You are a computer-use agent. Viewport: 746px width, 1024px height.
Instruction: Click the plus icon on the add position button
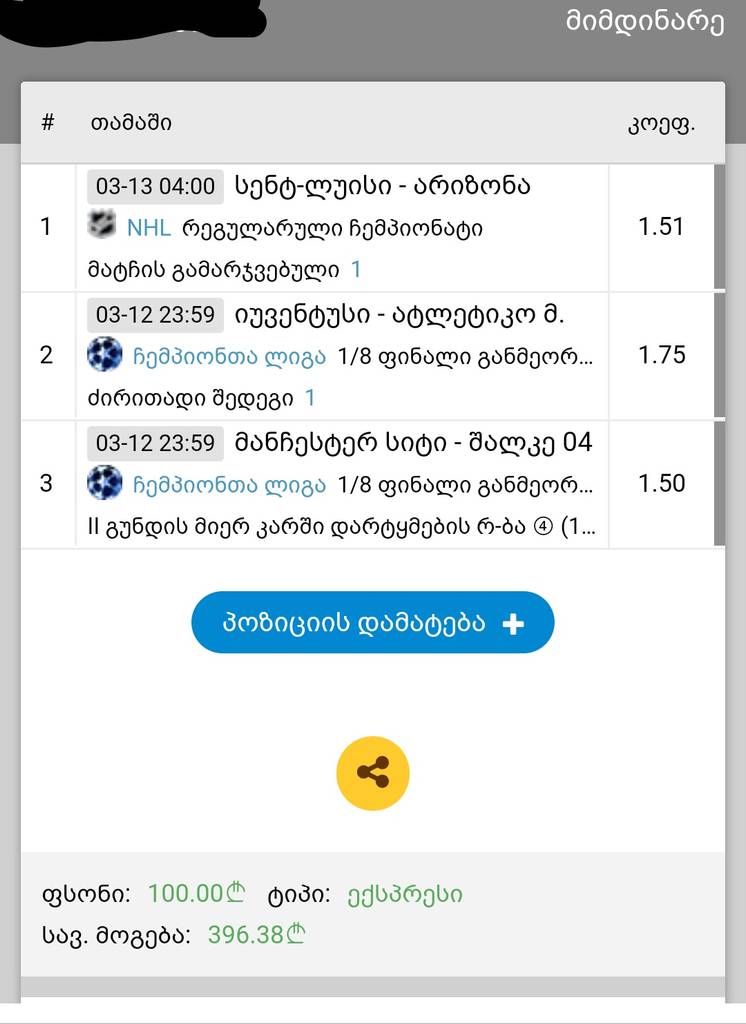click(513, 621)
